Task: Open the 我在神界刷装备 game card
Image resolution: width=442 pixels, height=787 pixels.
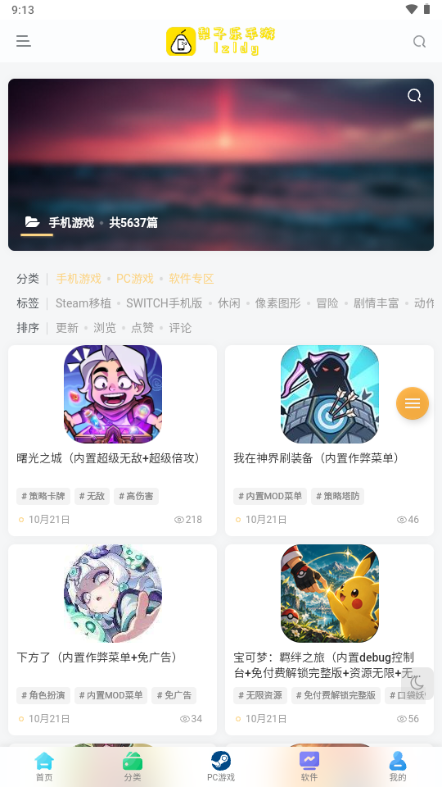Action: [x=329, y=440]
